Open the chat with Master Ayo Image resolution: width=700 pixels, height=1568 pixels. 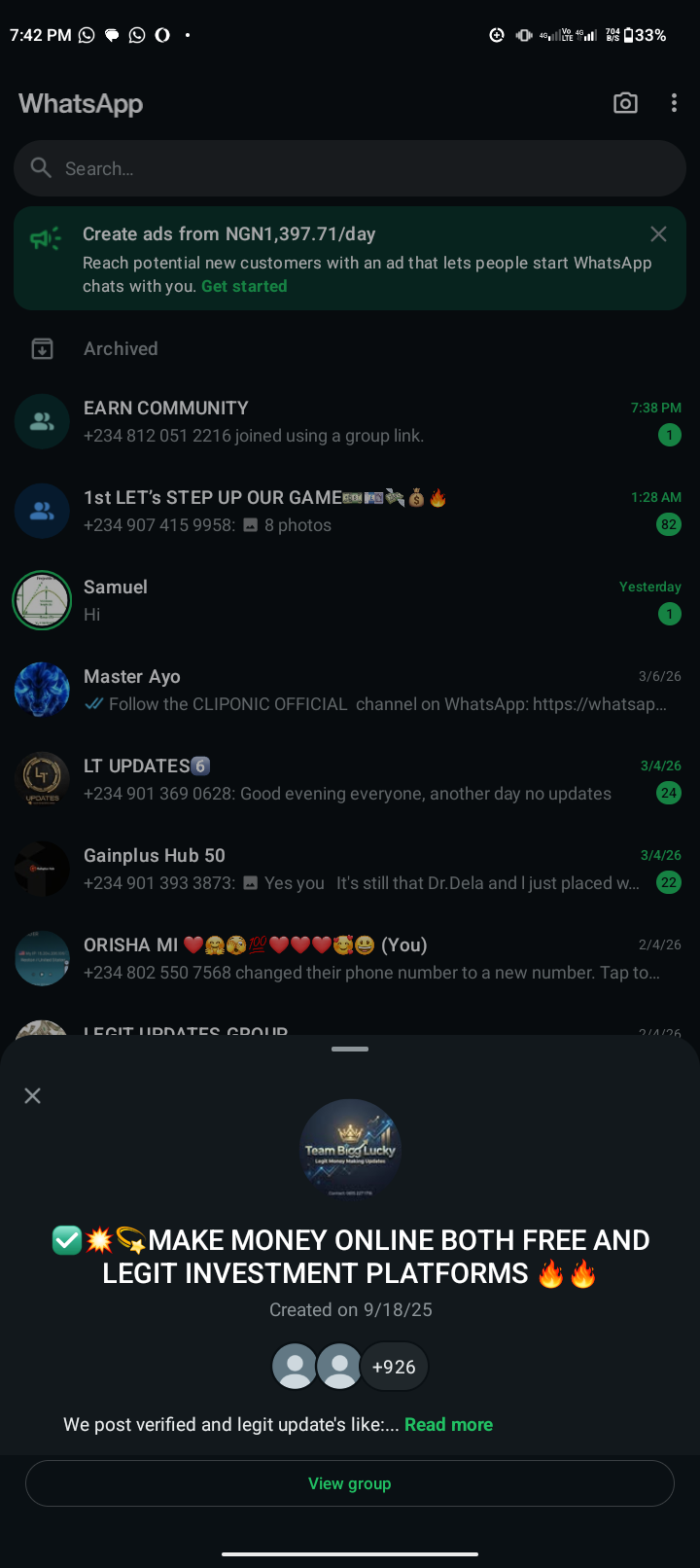pyautogui.click(x=350, y=690)
